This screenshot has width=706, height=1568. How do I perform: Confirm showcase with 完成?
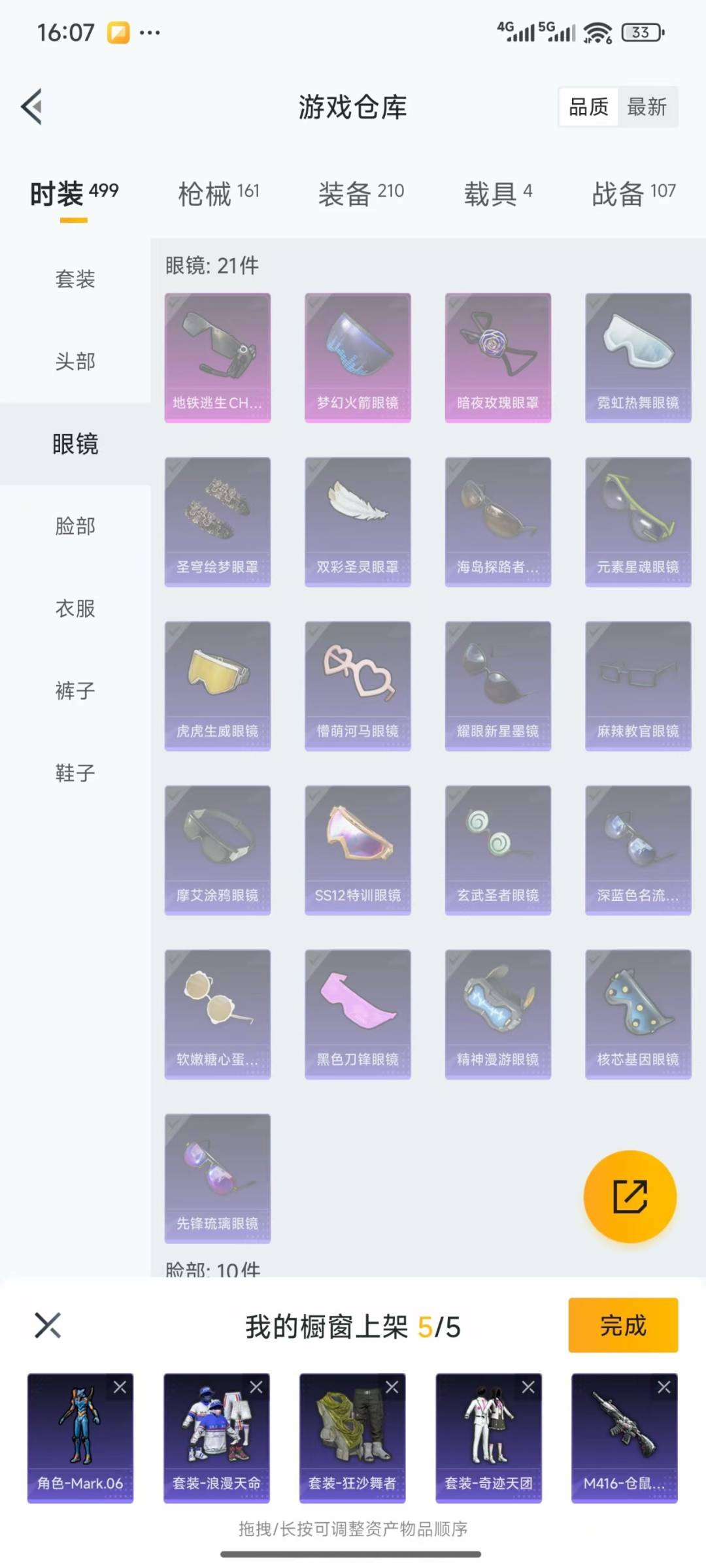coord(623,1325)
